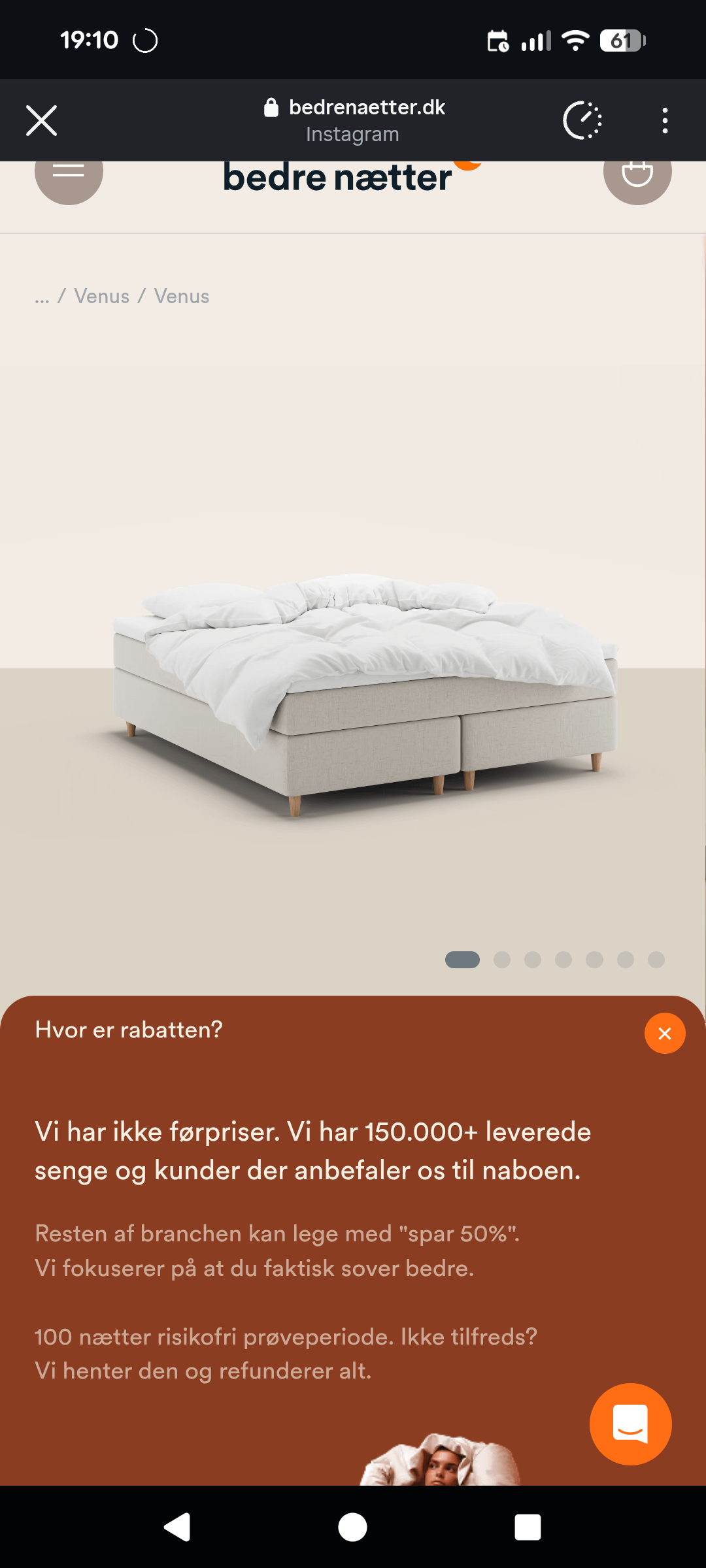Image resolution: width=706 pixels, height=1568 pixels.
Task: Dismiss the 'Hvor er rabatten?' banner
Action: [x=665, y=1033]
